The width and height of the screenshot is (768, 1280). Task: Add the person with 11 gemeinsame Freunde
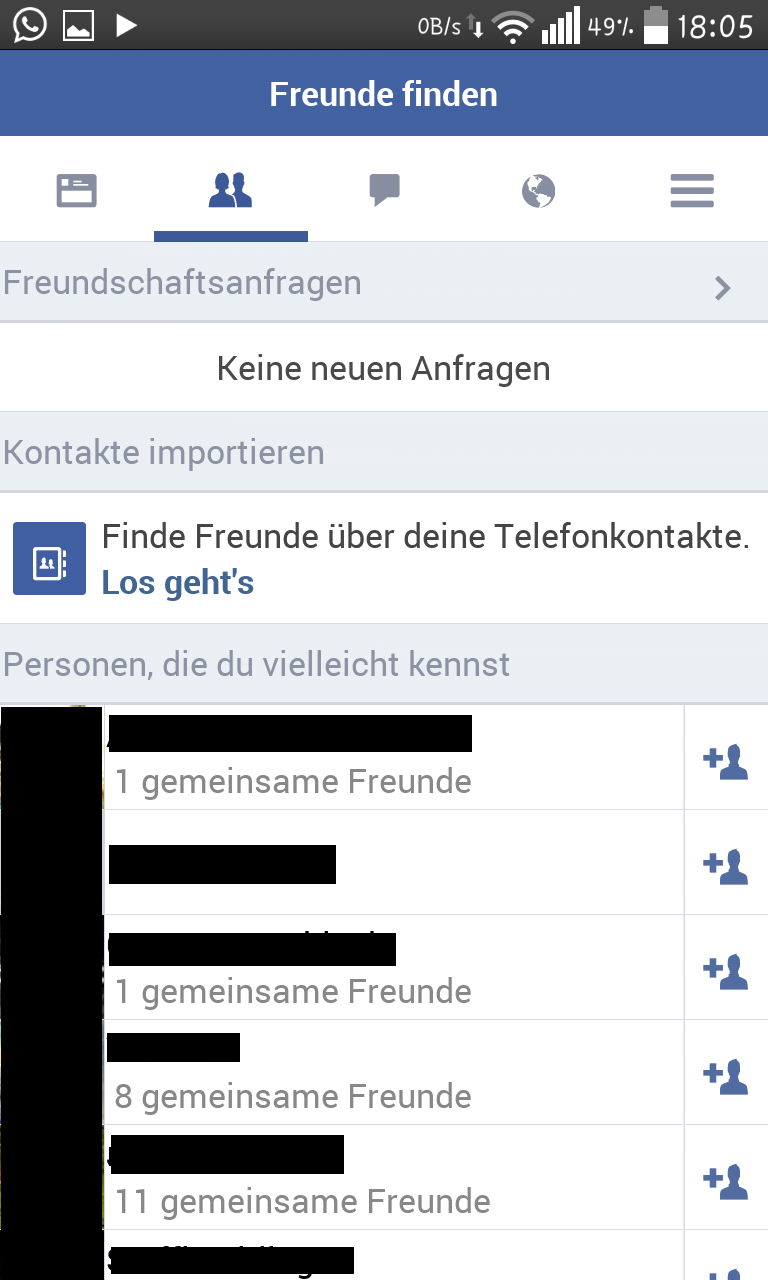pos(726,1178)
